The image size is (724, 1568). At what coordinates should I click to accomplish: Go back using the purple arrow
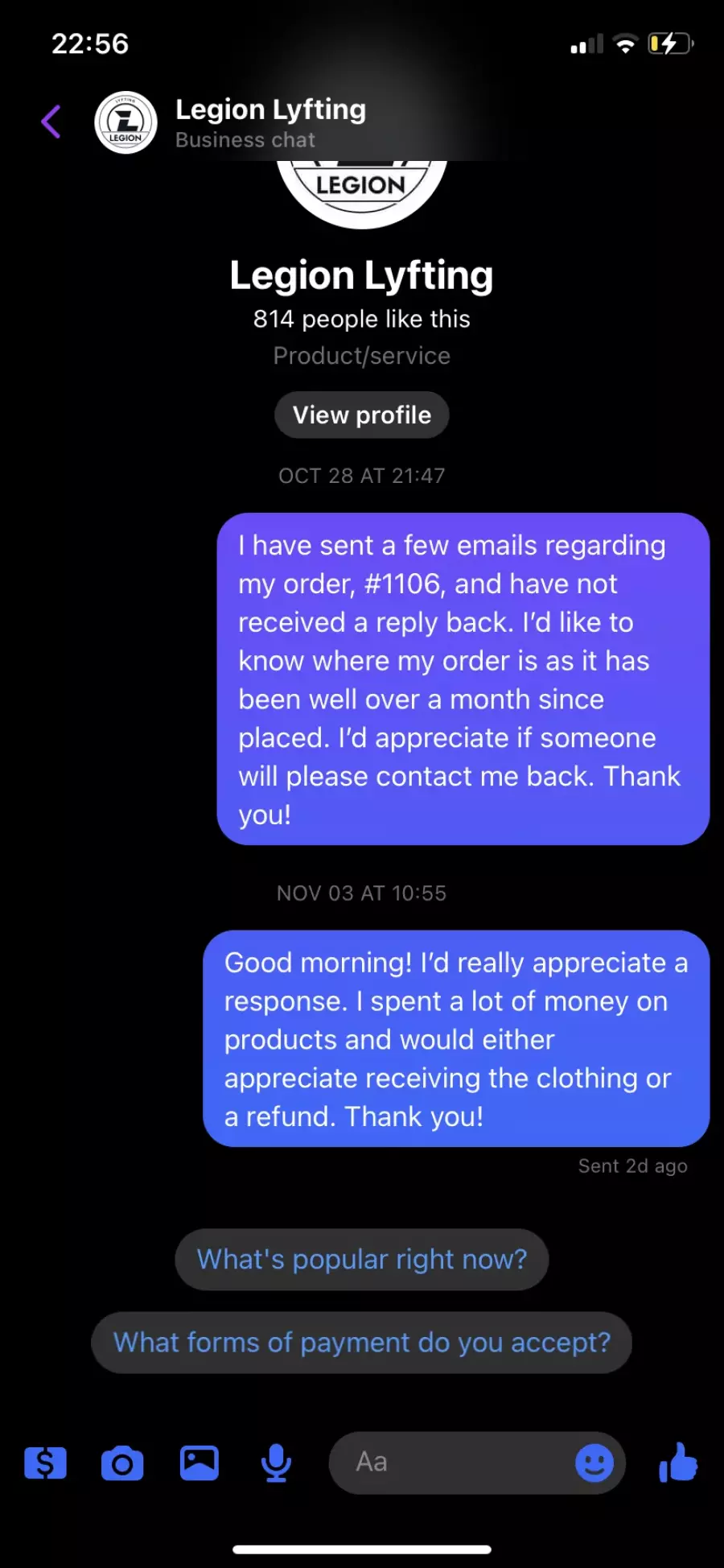pyautogui.click(x=51, y=122)
